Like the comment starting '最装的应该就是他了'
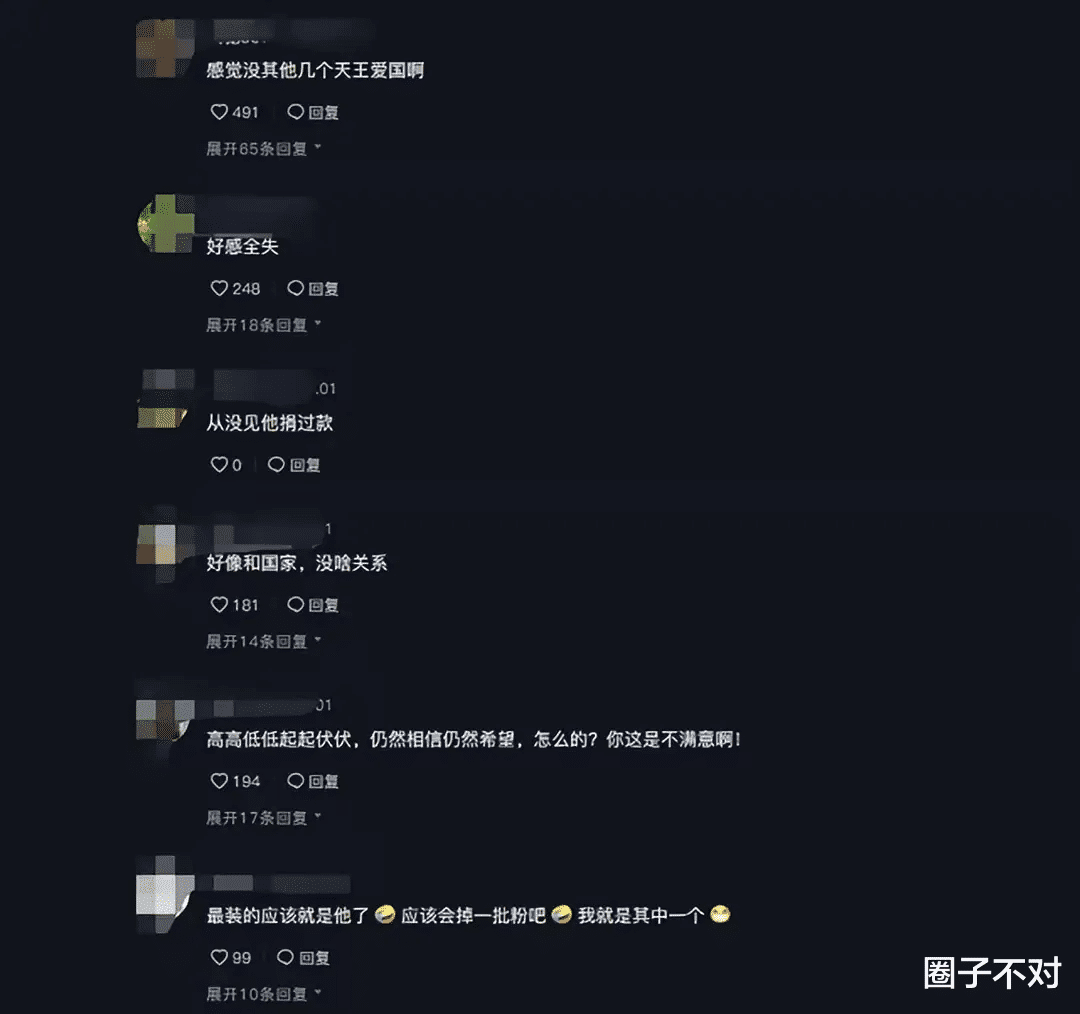 [220, 958]
